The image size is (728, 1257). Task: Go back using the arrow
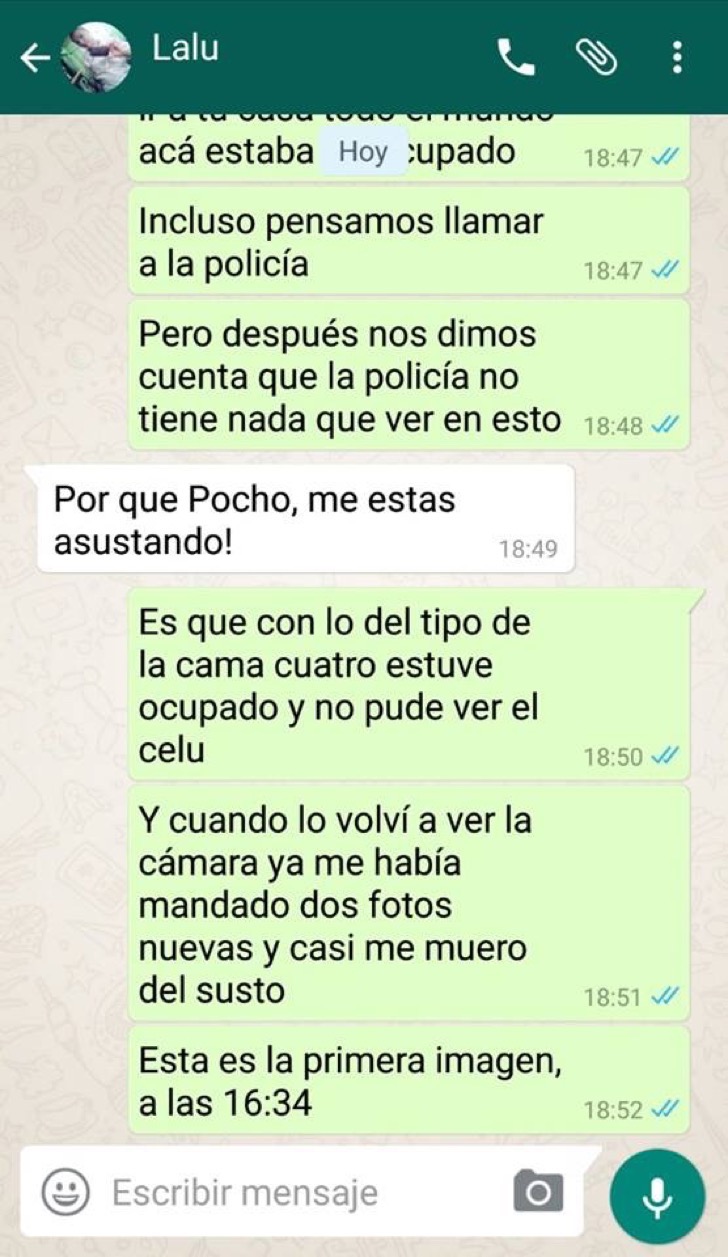tap(35, 59)
